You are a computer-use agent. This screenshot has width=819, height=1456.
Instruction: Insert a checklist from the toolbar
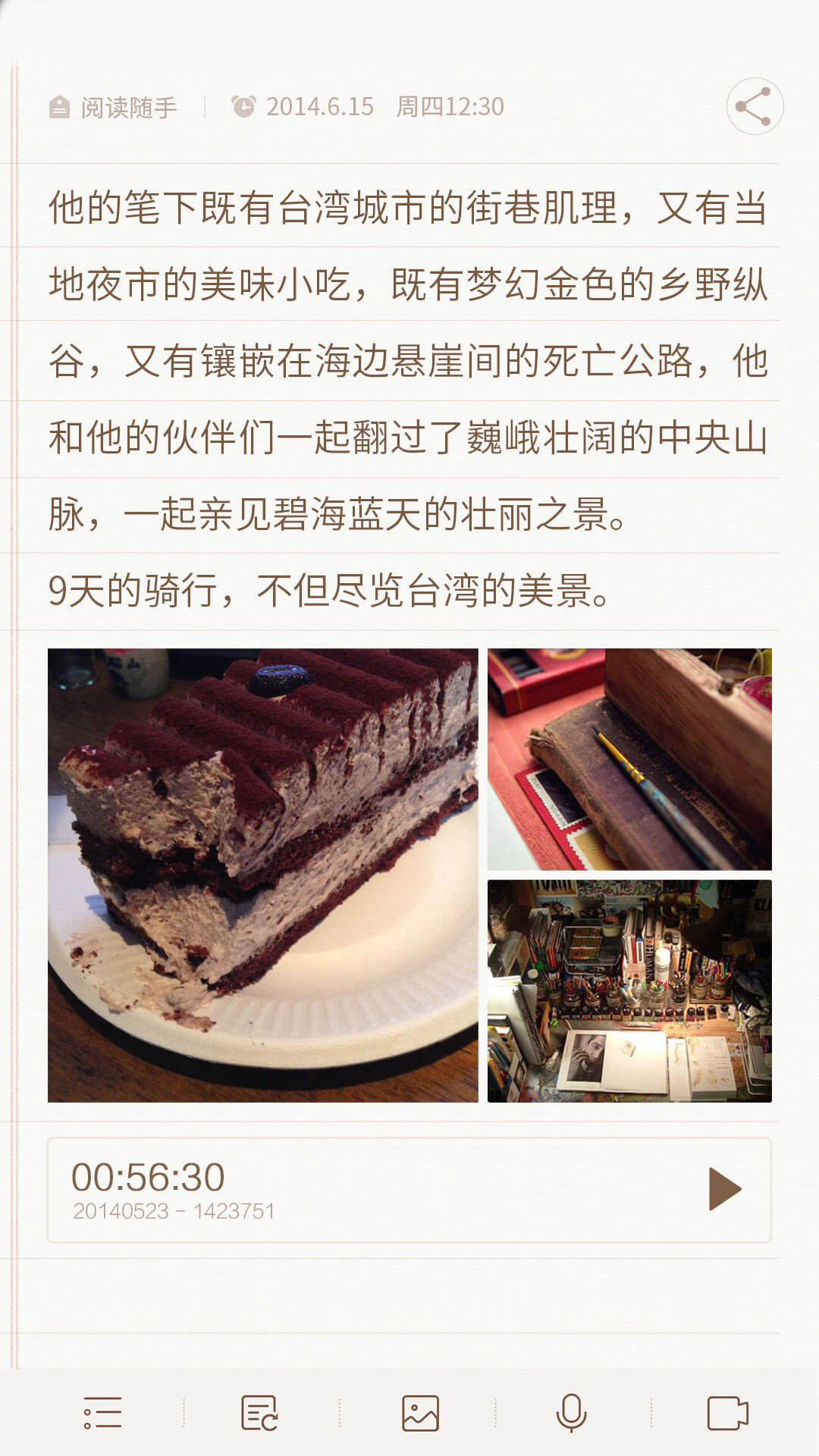coord(102,1413)
